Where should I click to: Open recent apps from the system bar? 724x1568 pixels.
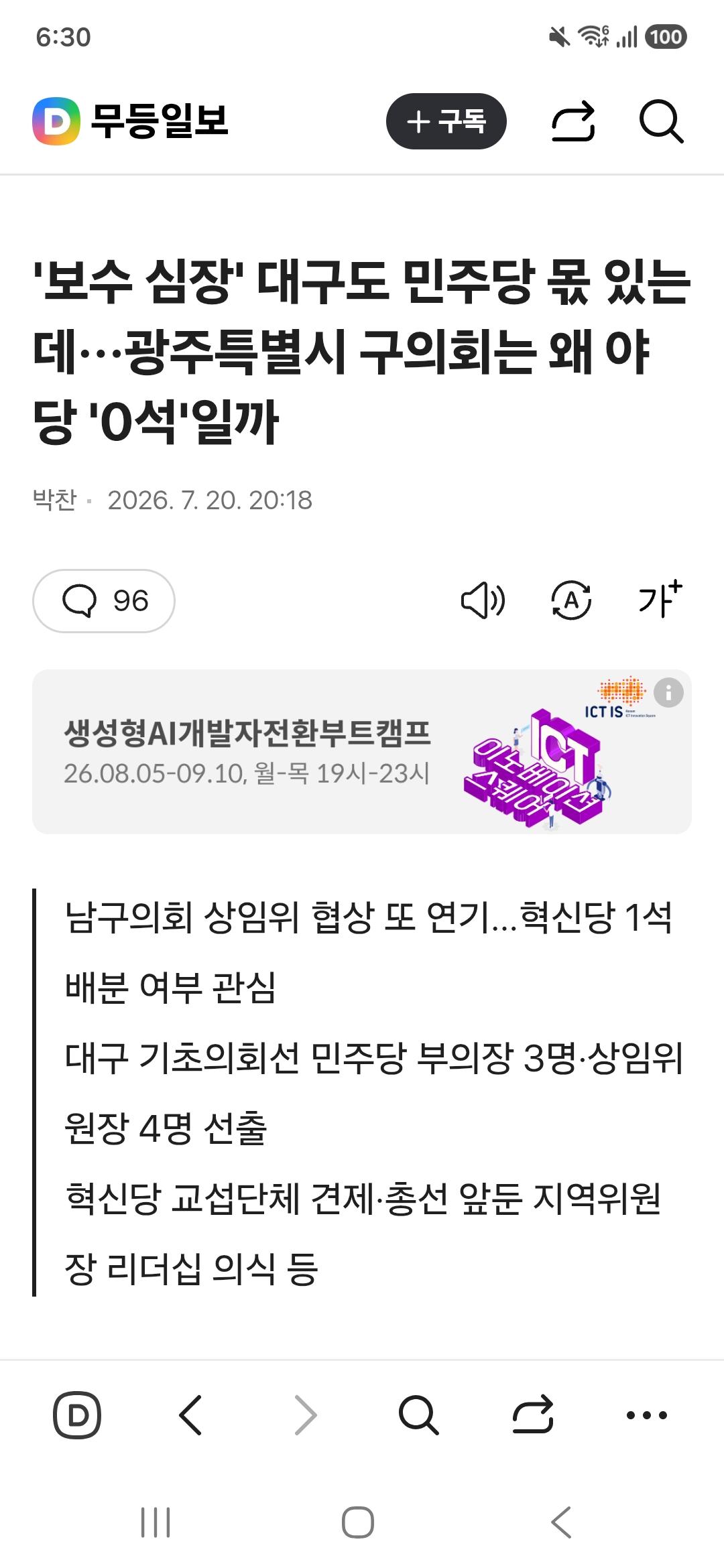click(x=156, y=1522)
